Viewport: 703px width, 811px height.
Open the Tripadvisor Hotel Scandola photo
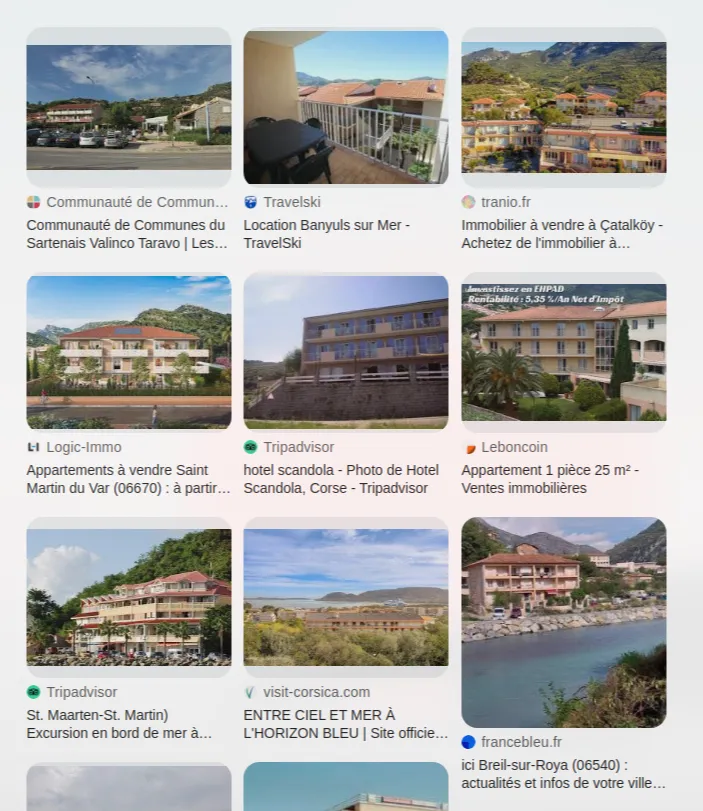(x=345, y=352)
